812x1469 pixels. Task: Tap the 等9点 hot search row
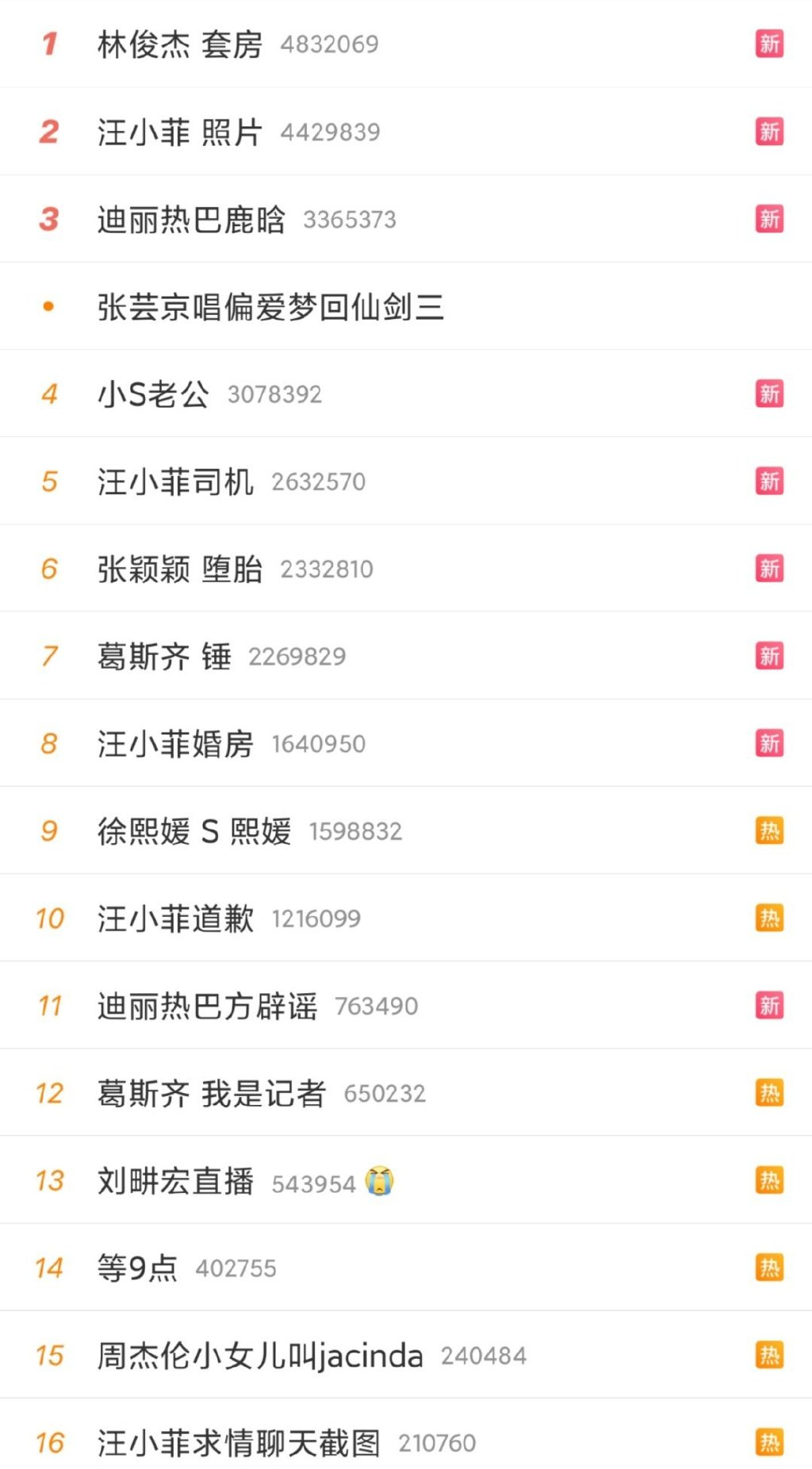pyautogui.click(x=137, y=1268)
